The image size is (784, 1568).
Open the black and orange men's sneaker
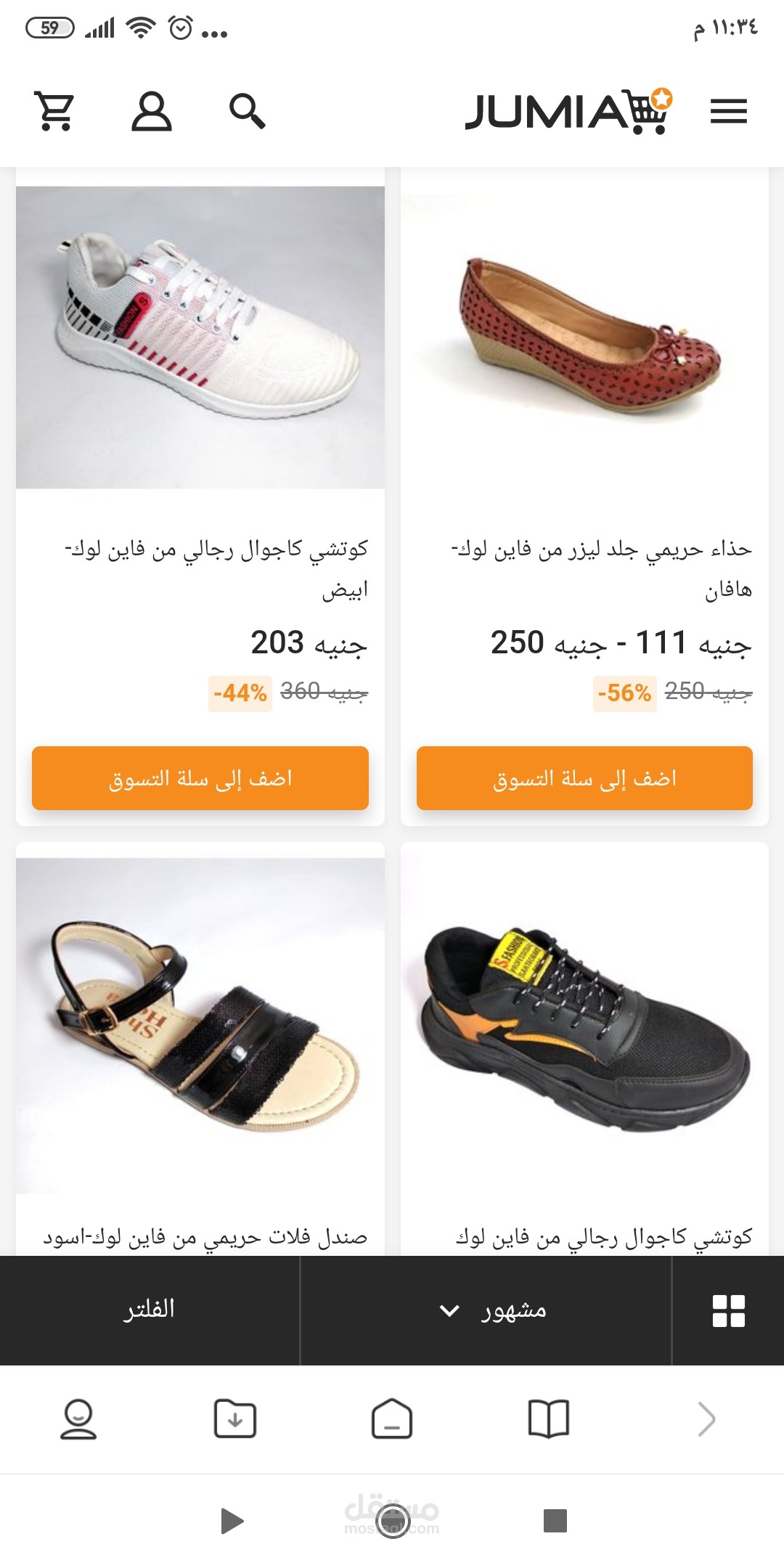coord(585,1024)
